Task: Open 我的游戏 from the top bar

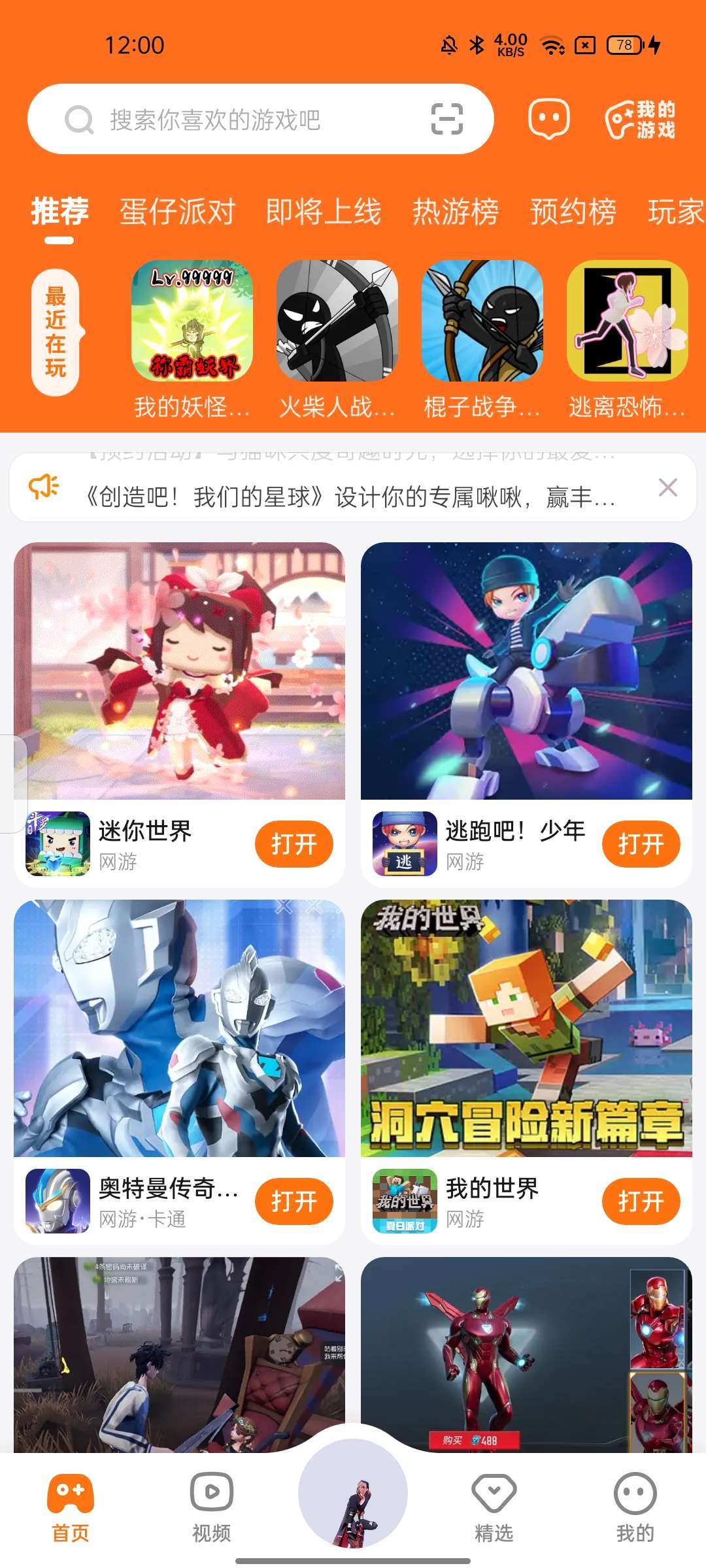Action: pyautogui.click(x=641, y=120)
